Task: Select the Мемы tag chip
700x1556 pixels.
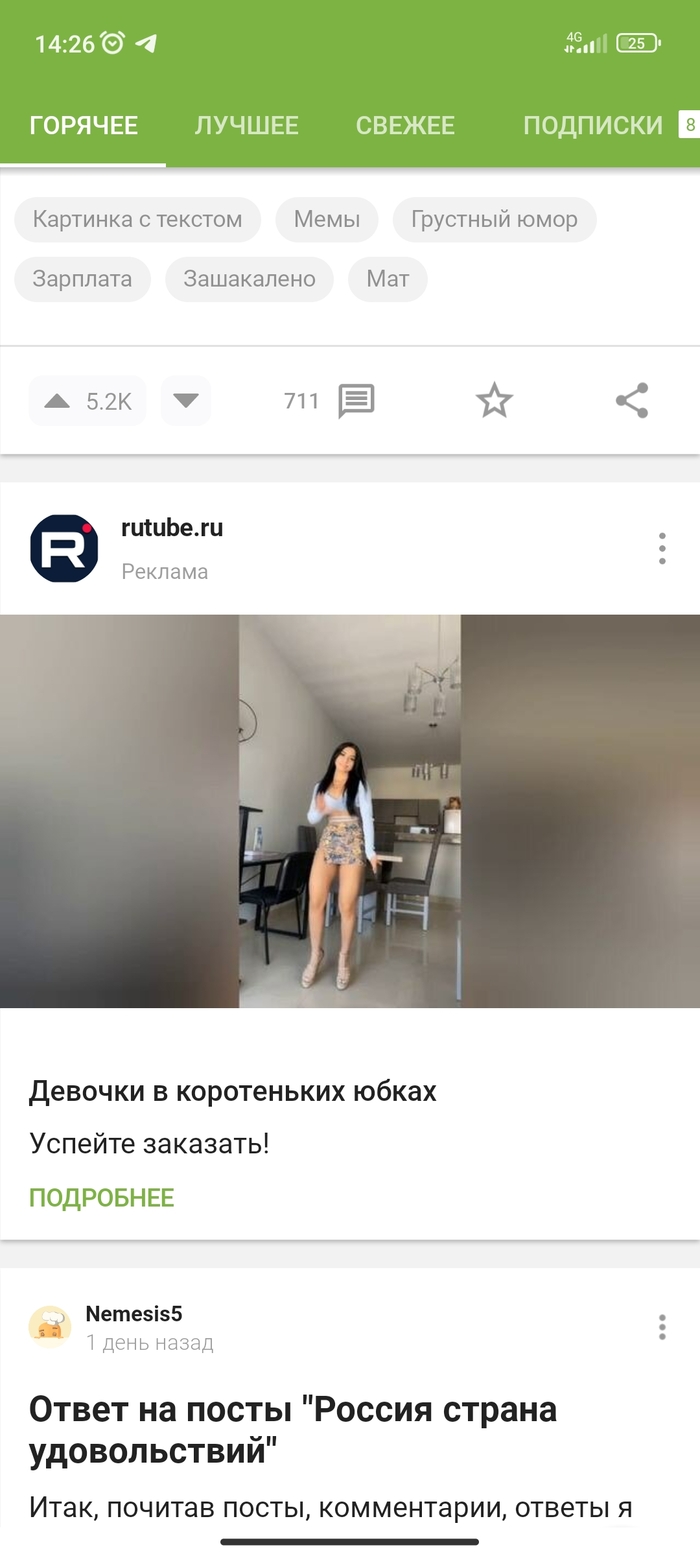Action: coord(327,220)
